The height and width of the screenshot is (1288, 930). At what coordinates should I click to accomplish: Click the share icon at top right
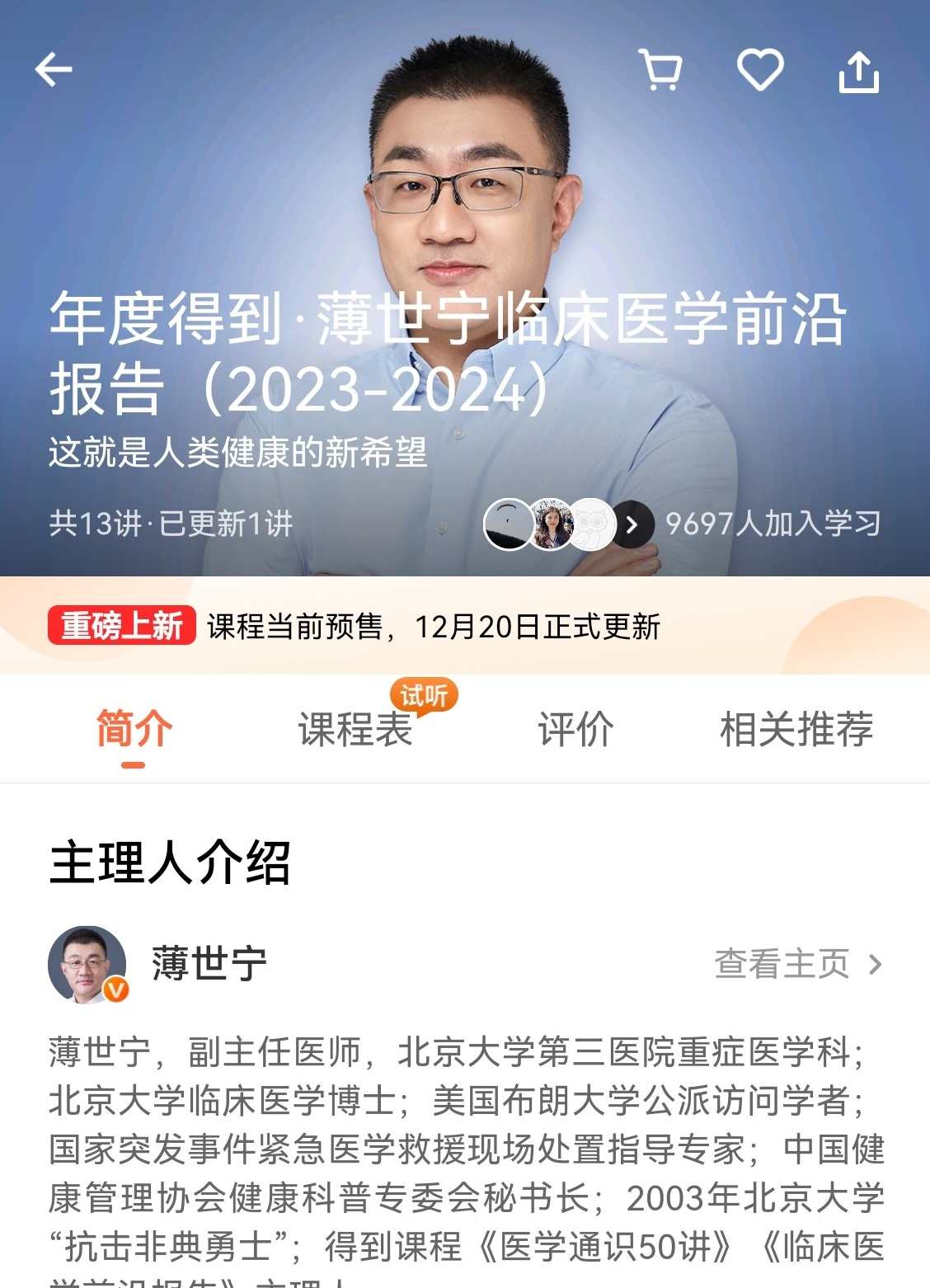coord(861,69)
